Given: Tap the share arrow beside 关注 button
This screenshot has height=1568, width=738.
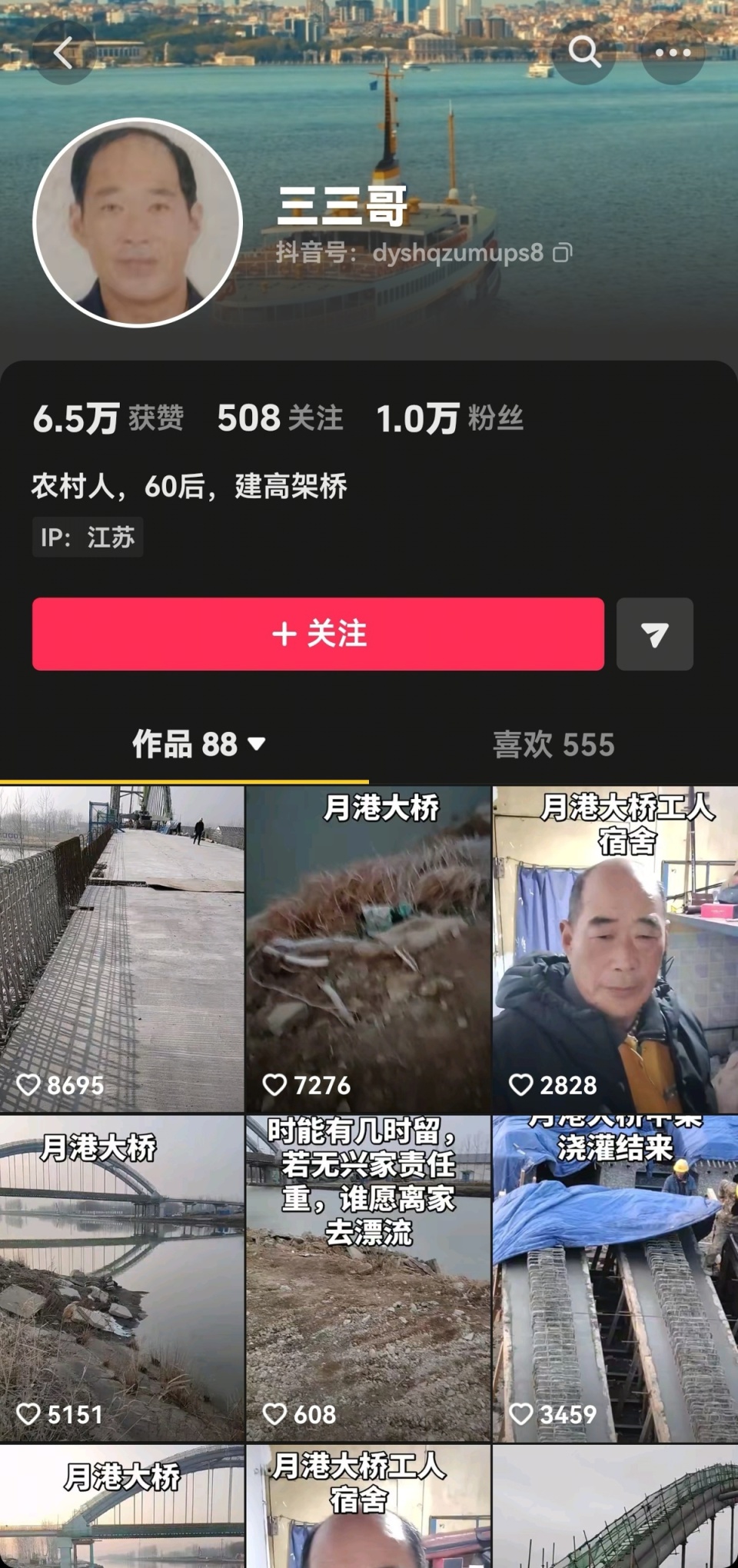Looking at the screenshot, I should 655,634.
